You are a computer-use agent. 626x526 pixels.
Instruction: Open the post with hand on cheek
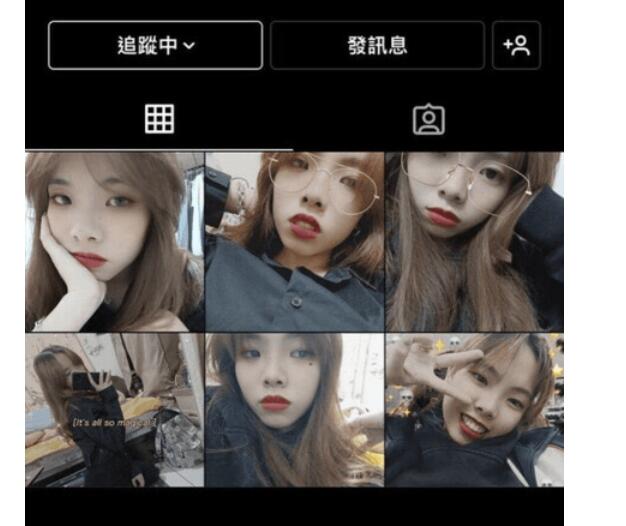(114, 241)
